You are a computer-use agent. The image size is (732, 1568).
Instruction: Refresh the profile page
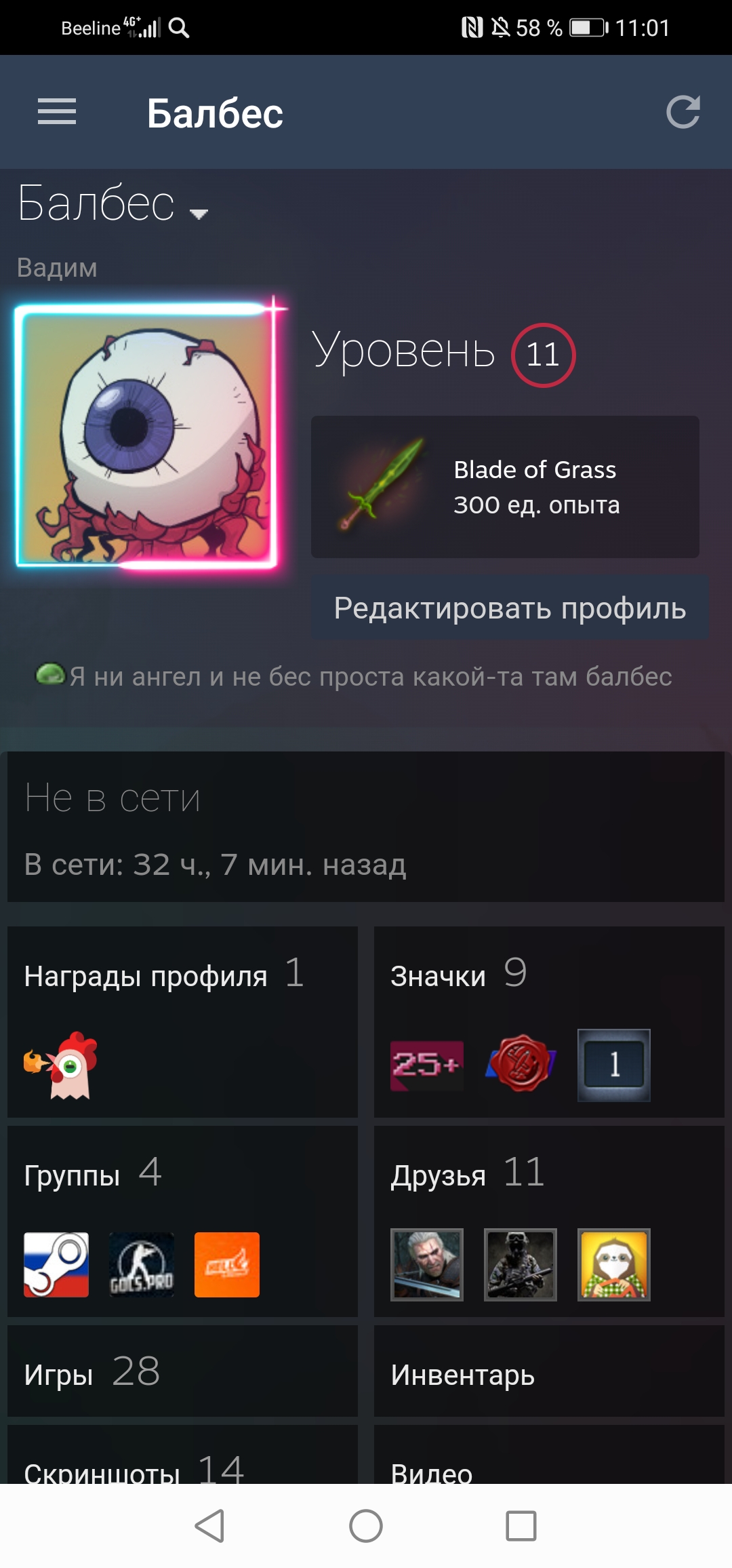click(683, 112)
